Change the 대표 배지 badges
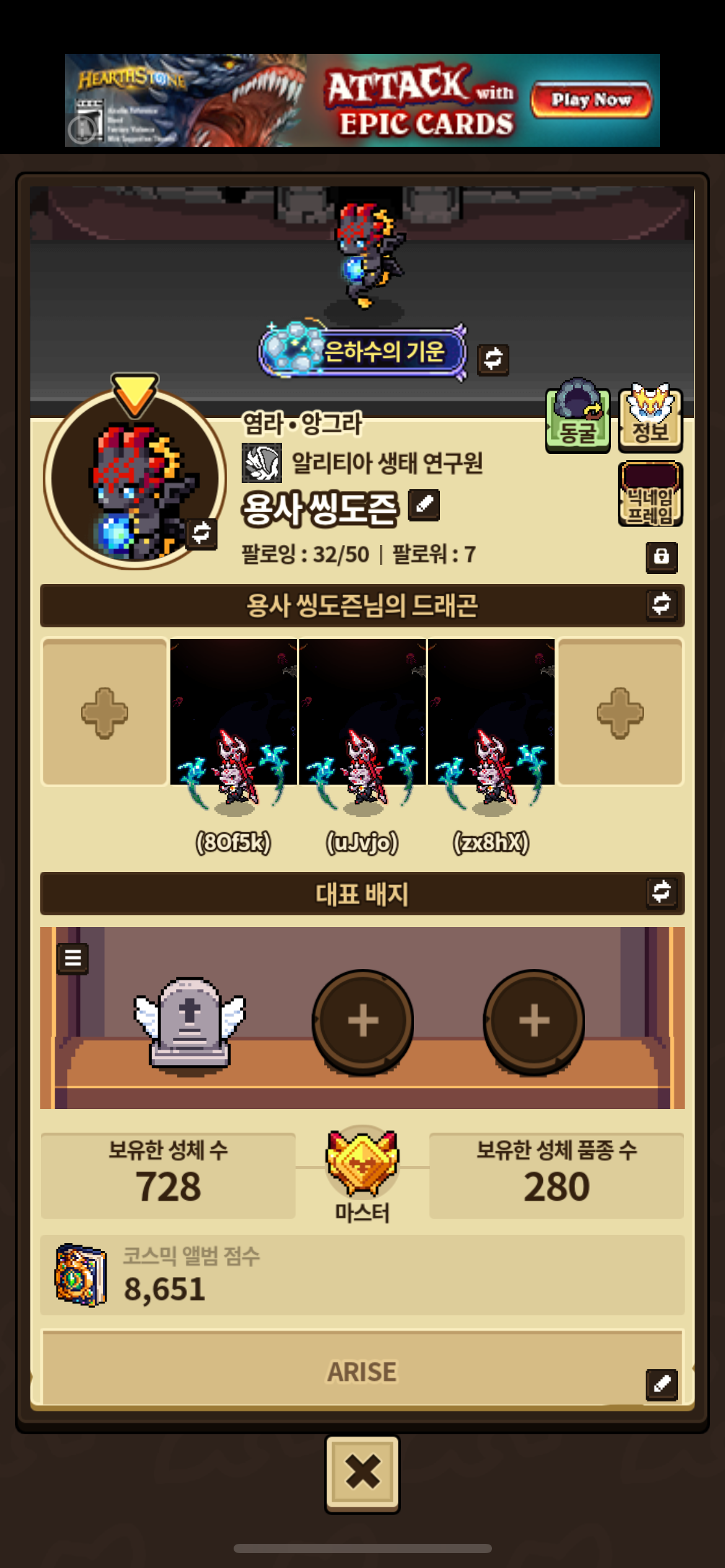 click(661, 893)
